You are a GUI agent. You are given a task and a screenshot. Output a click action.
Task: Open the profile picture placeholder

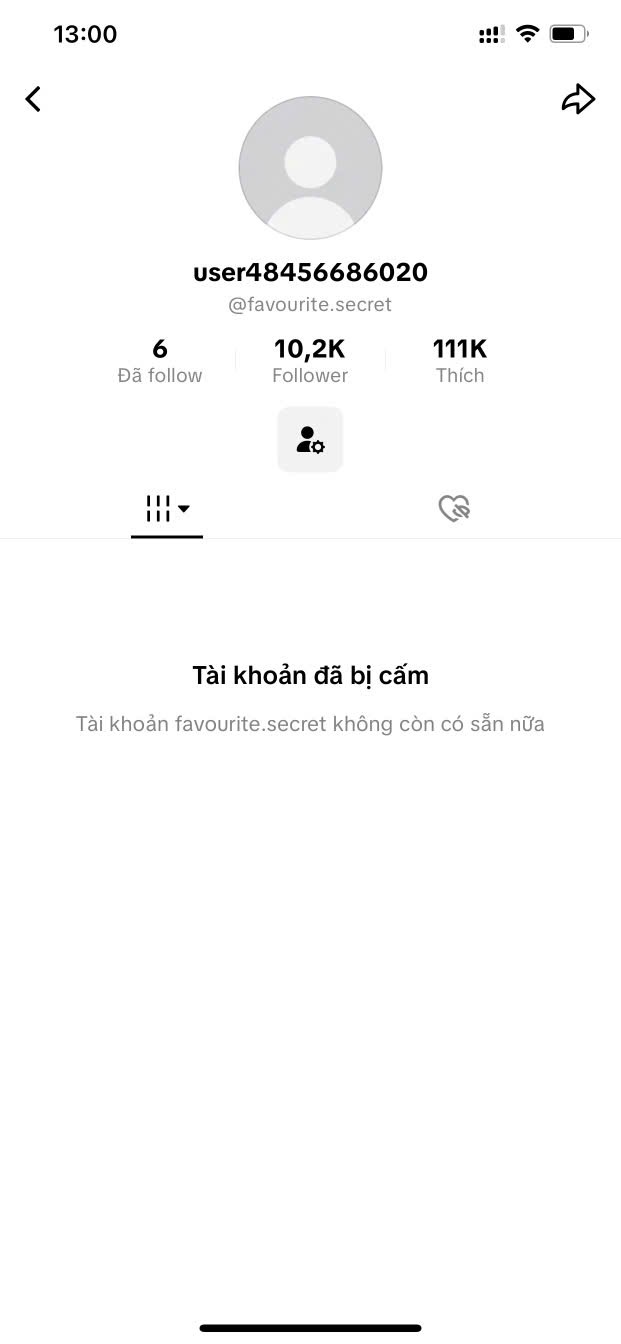[310, 168]
